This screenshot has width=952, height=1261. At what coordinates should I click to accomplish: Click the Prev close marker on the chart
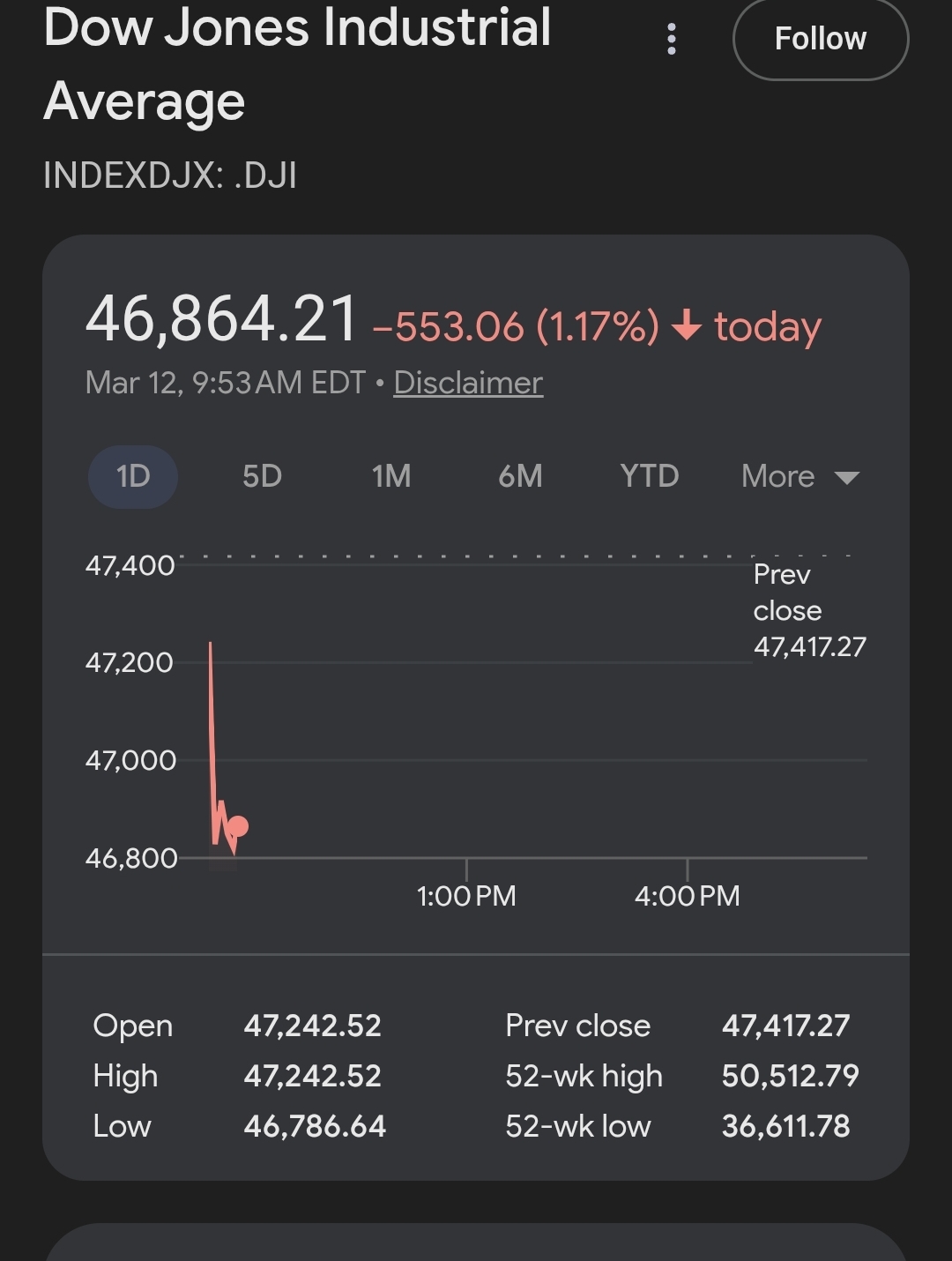pos(808,610)
